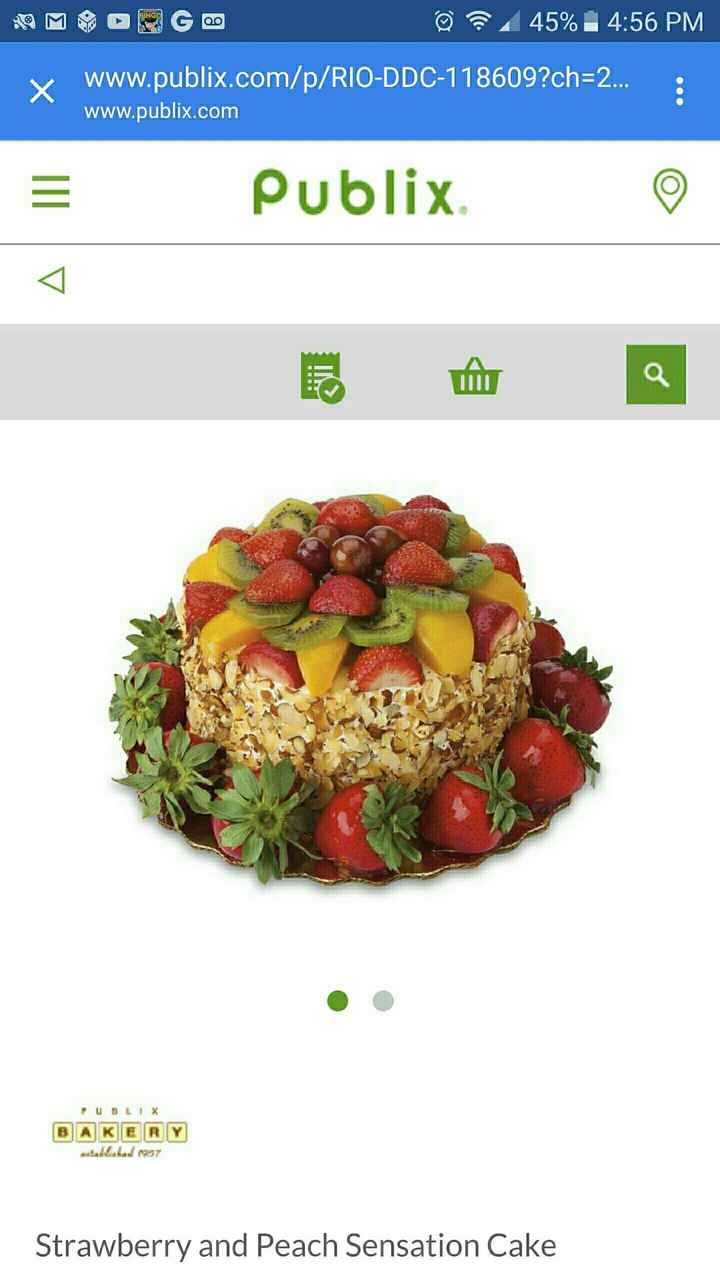The height and width of the screenshot is (1280, 720).
Task: Tap the cake product photo
Action: coord(360,690)
